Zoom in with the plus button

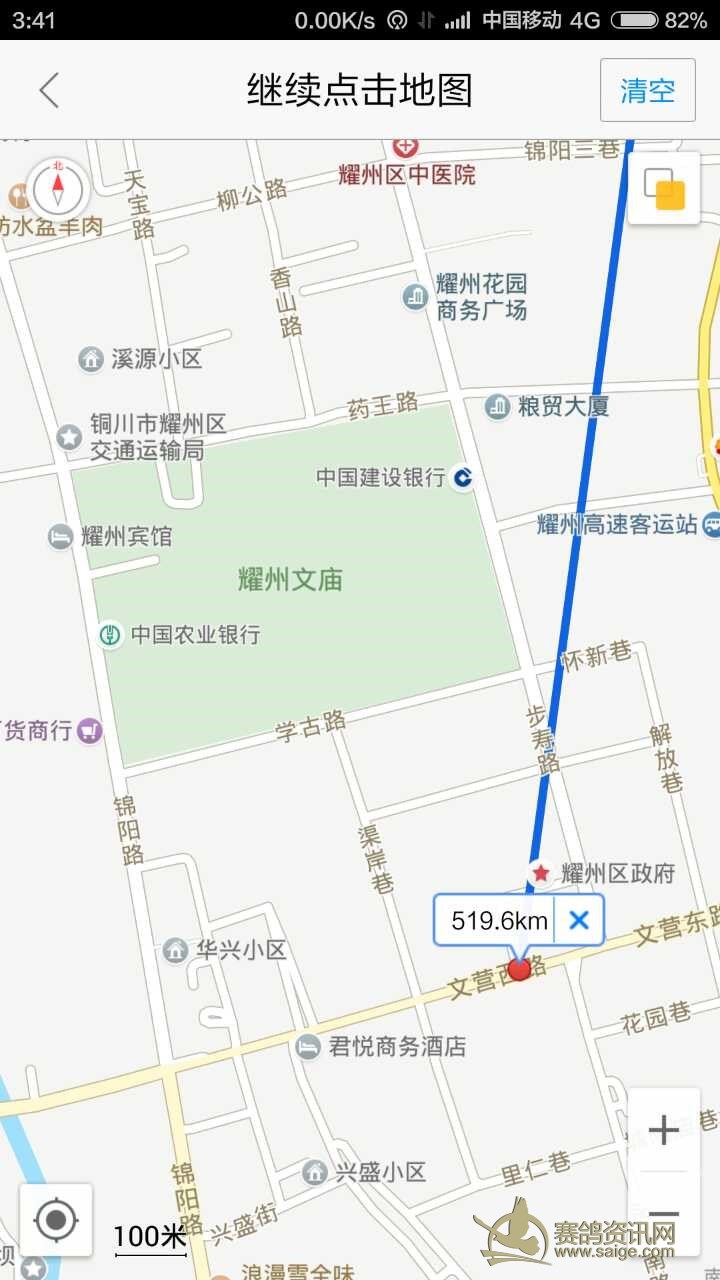point(663,1130)
